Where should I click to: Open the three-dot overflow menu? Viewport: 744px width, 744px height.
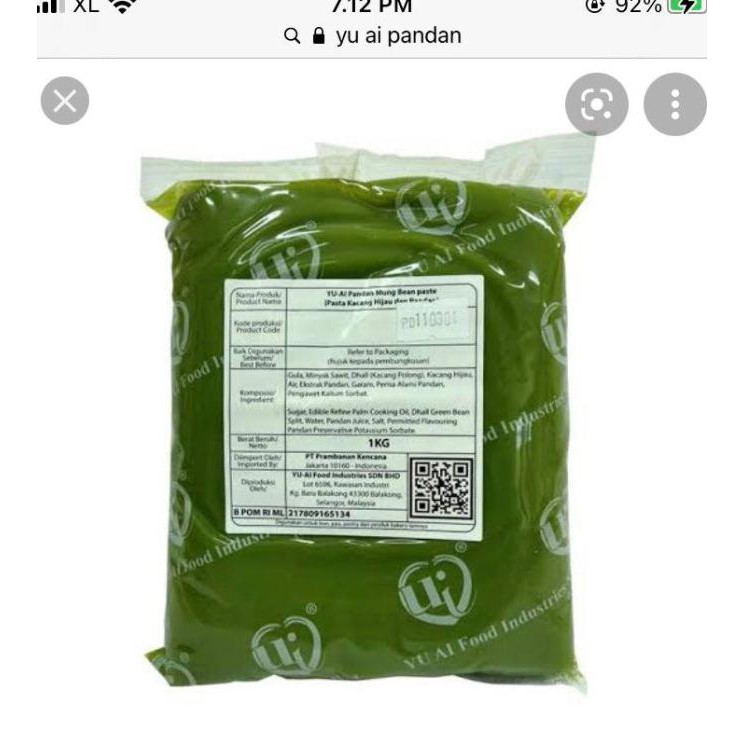click(675, 105)
